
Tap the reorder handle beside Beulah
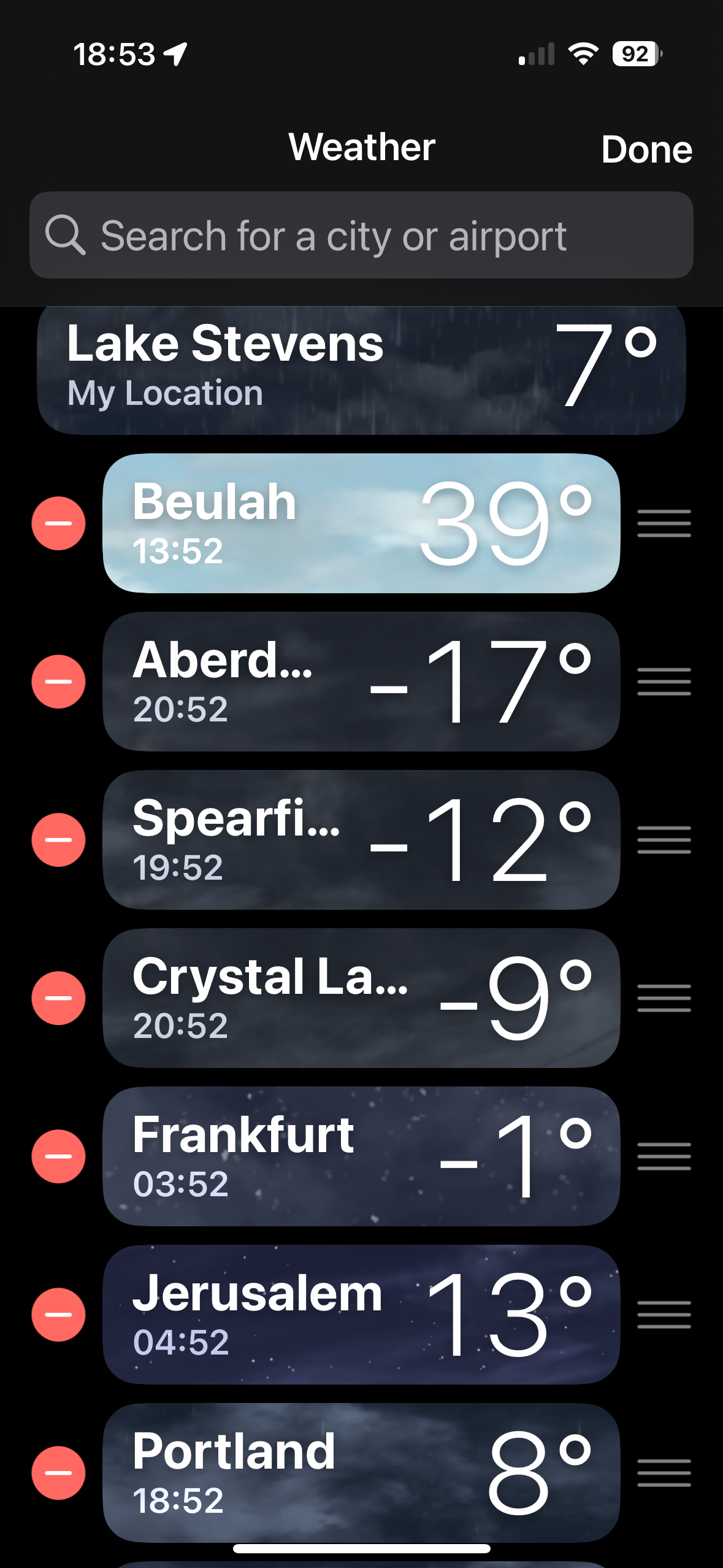(x=664, y=523)
